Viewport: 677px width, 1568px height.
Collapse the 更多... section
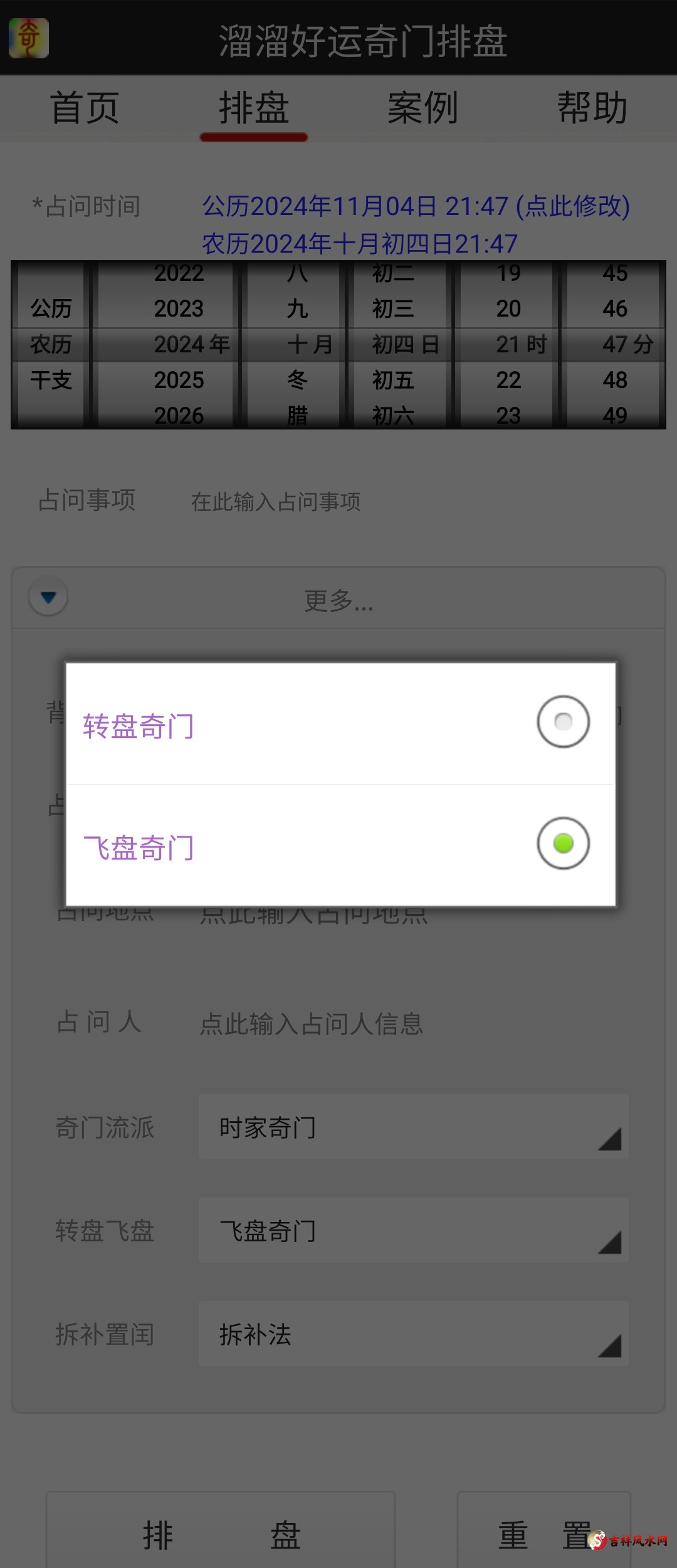49,597
